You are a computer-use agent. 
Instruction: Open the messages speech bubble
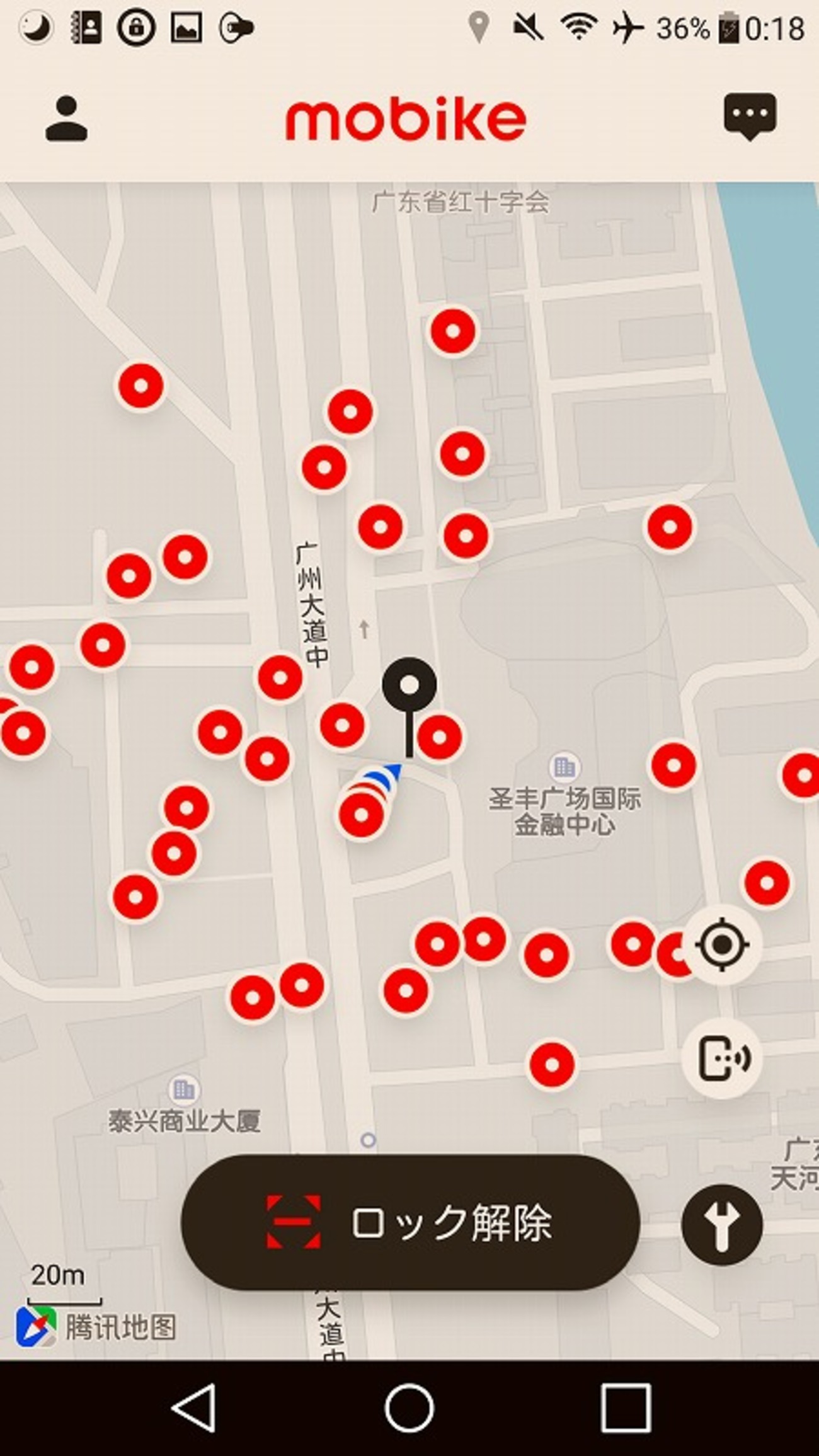point(750,117)
